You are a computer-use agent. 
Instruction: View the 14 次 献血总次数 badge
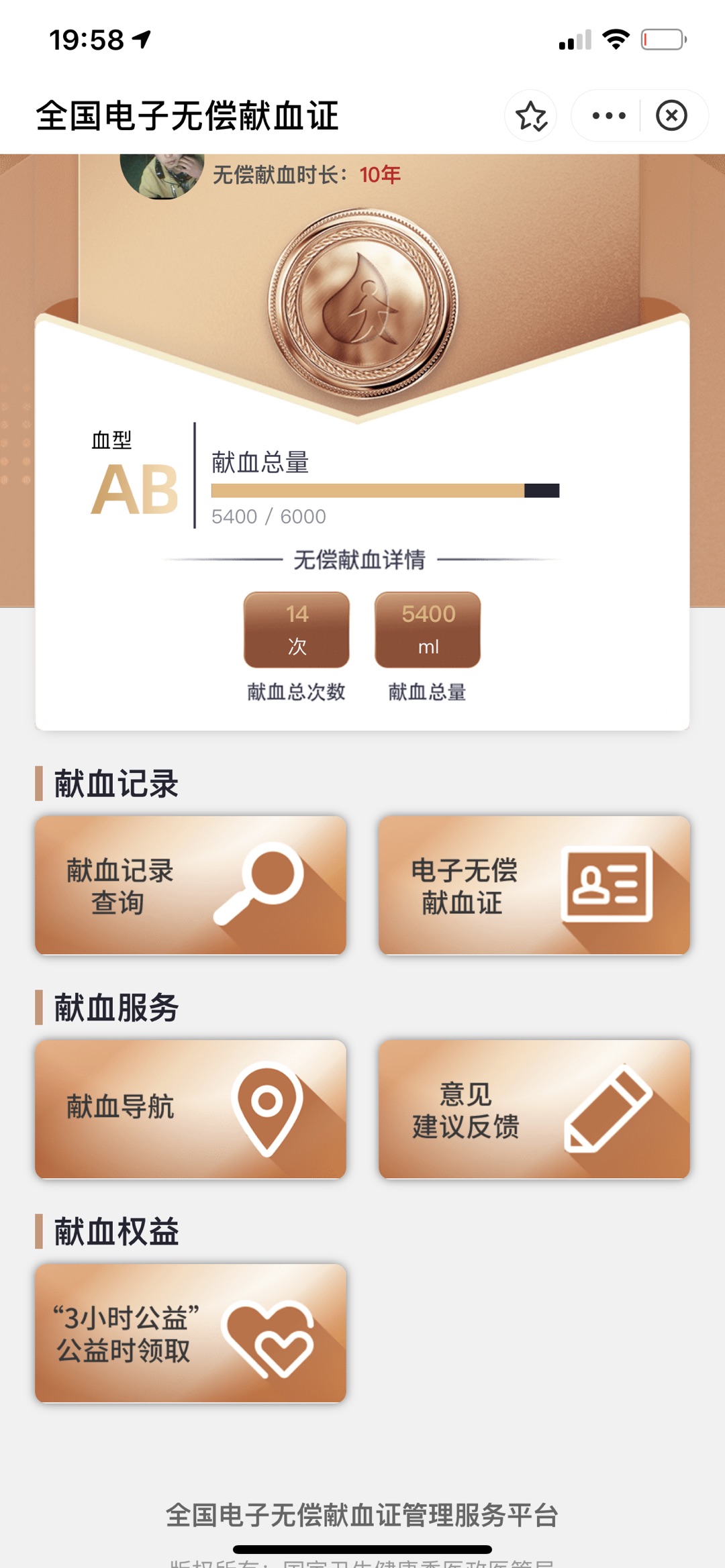coord(297,629)
